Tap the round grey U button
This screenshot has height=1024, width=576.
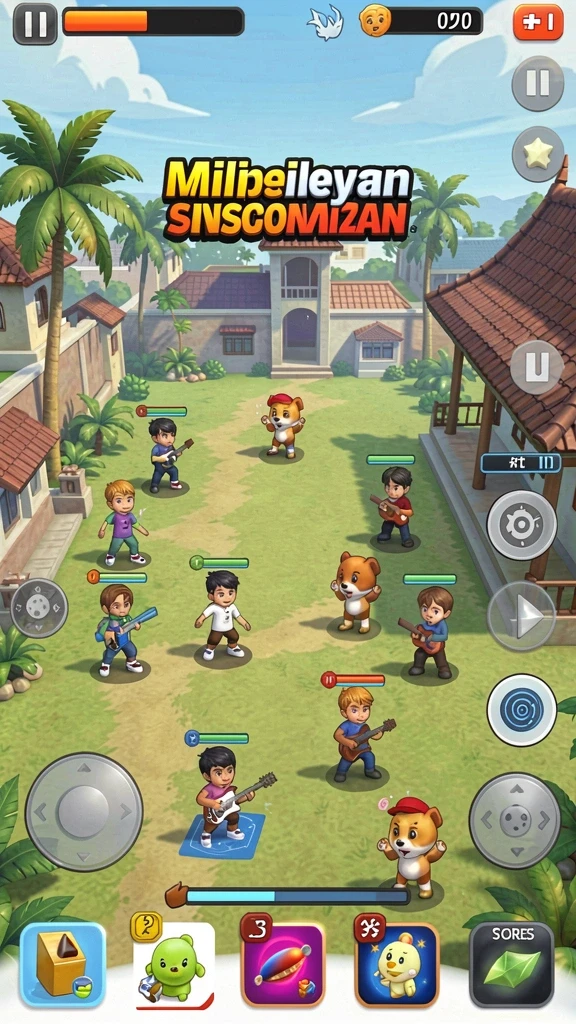pyautogui.click(x=536, y=367)
